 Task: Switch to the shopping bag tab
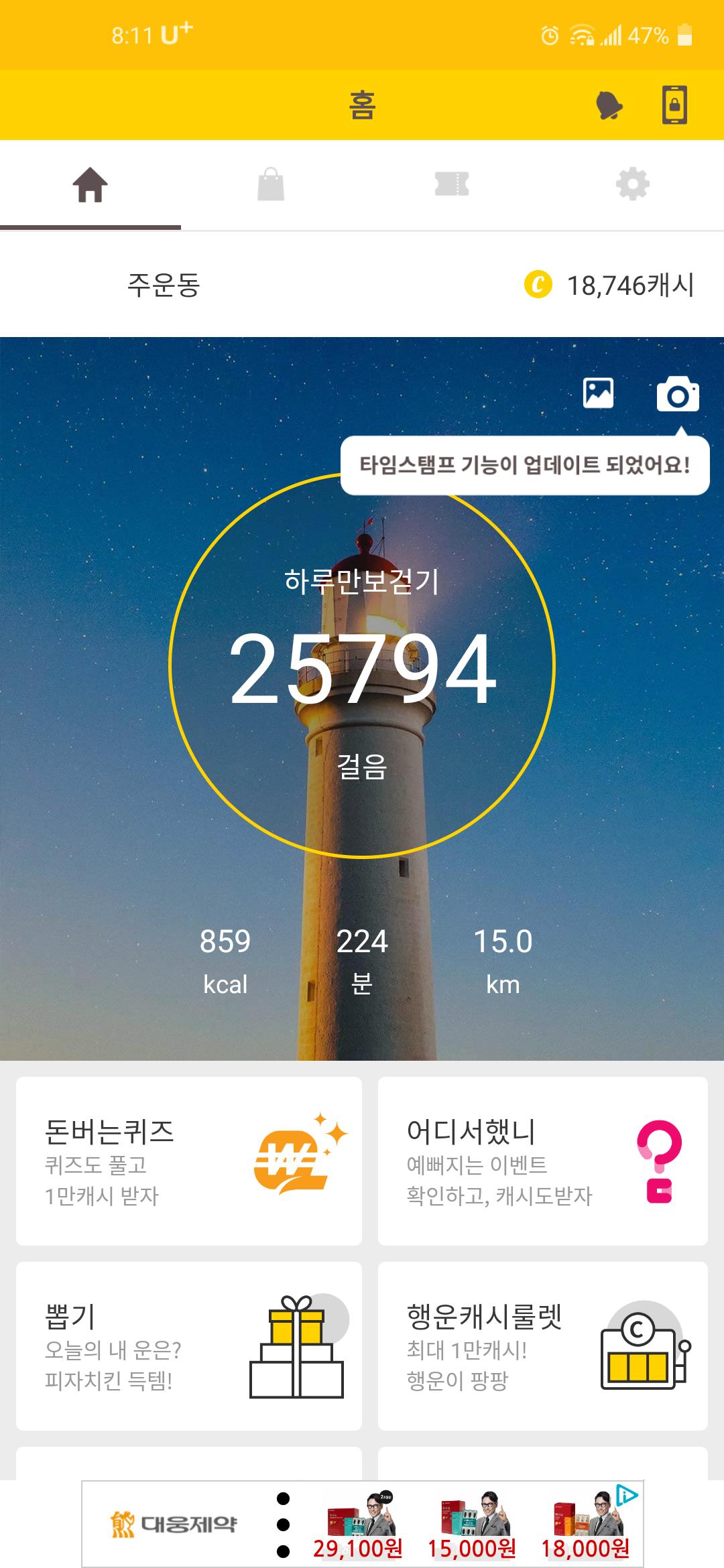(271, 184)
